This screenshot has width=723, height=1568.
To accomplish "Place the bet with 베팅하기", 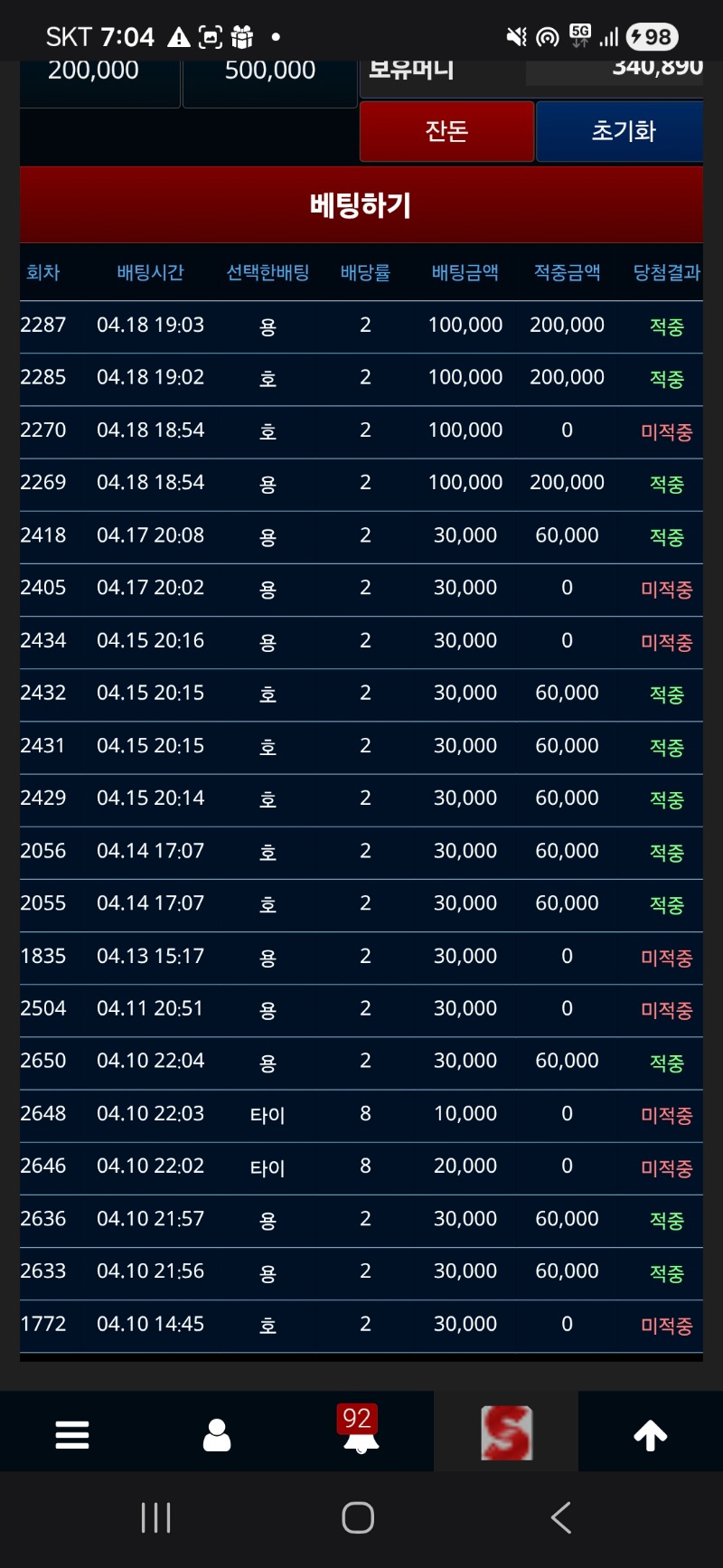I will point(361,205).
